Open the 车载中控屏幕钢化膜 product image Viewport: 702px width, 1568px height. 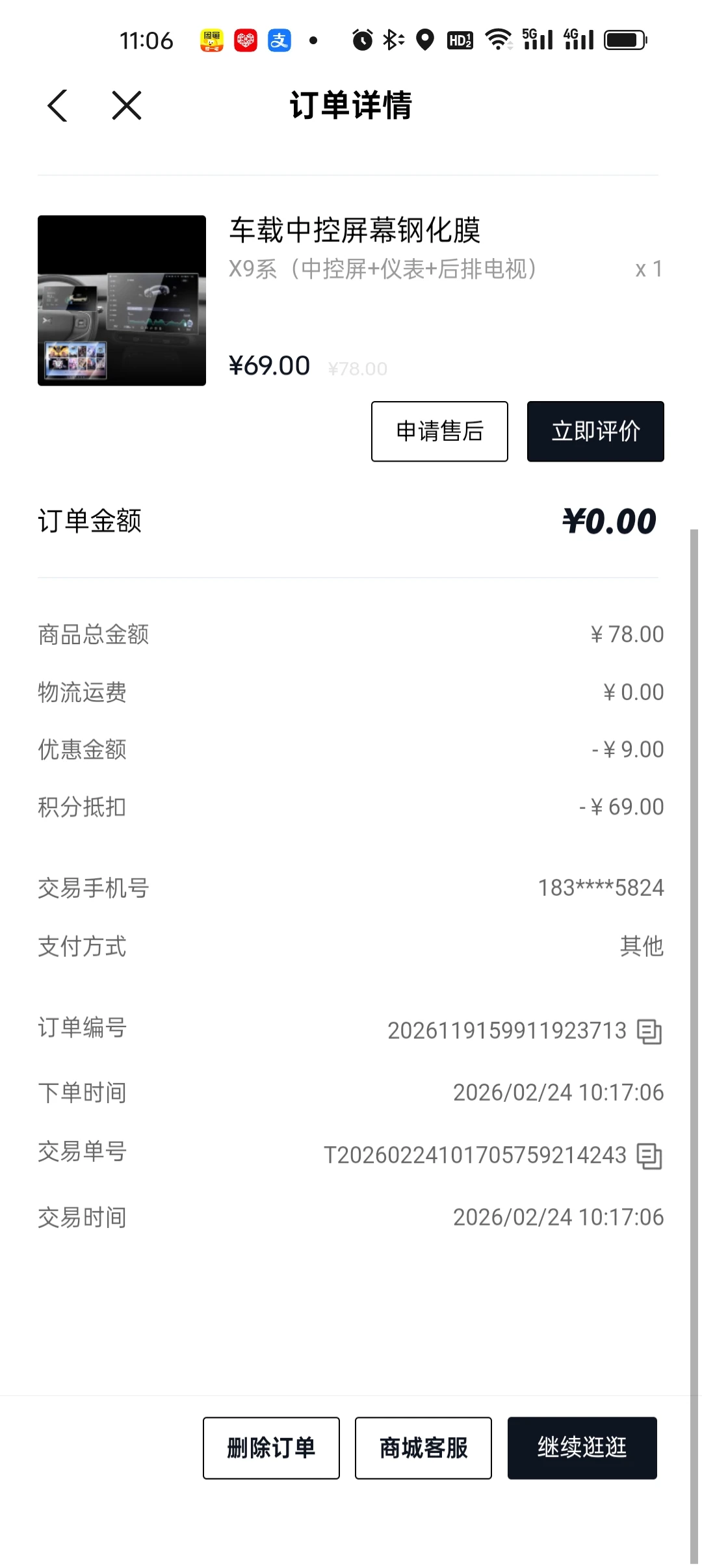(x=122, y=300)
